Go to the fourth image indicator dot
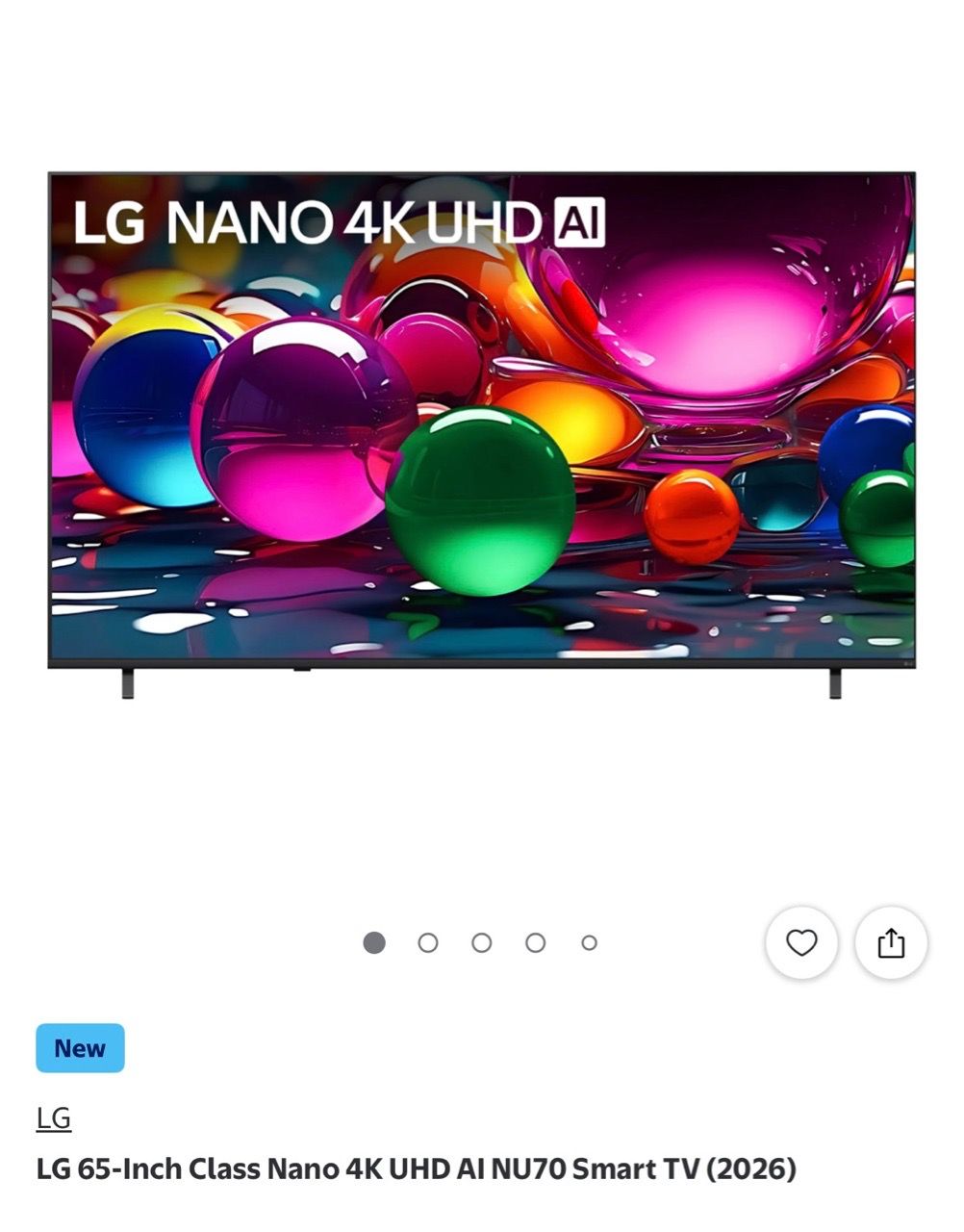Viewport: 964px width, 1232px height. click(x=536, y=943)
